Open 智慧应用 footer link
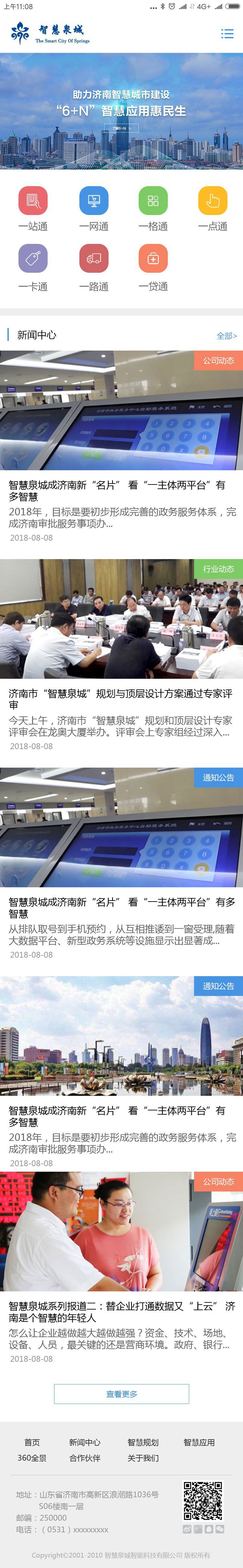This screenshot has height=1568, width=243. (199, 1442)
